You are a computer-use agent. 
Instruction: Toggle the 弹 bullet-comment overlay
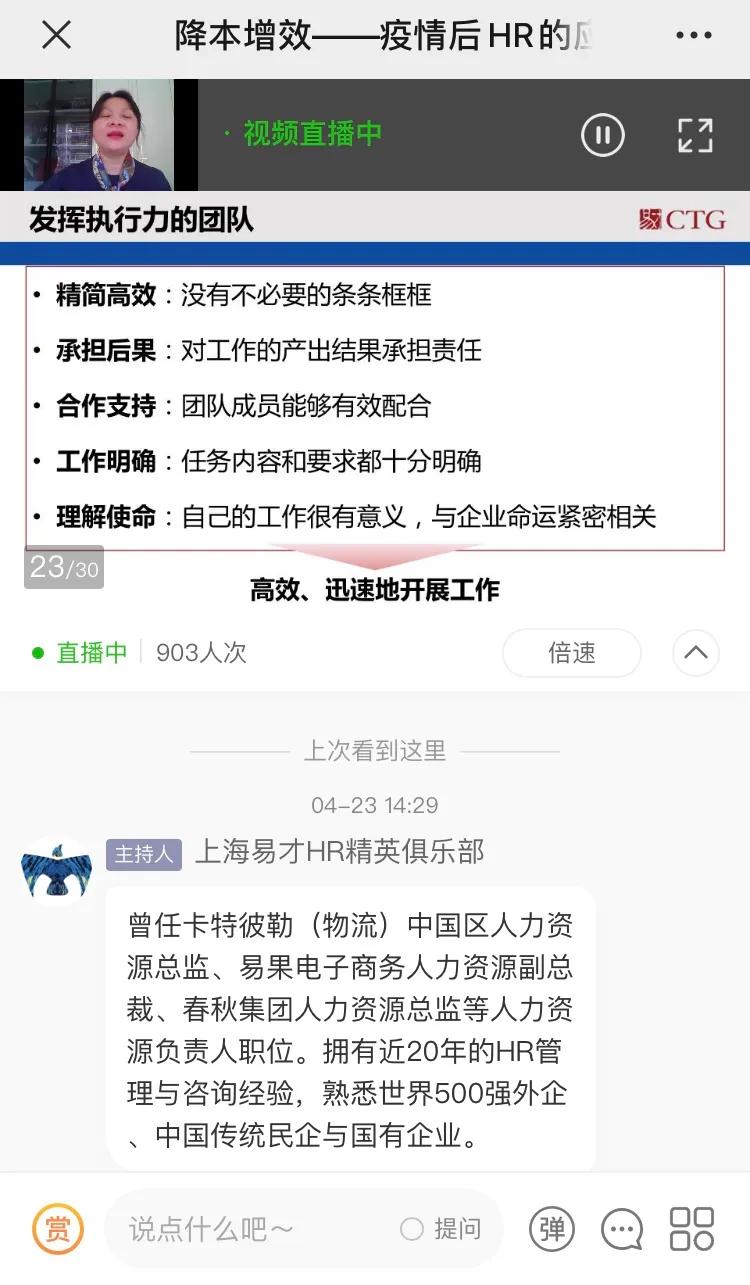pyautogui.click(x=551, y=1228)
